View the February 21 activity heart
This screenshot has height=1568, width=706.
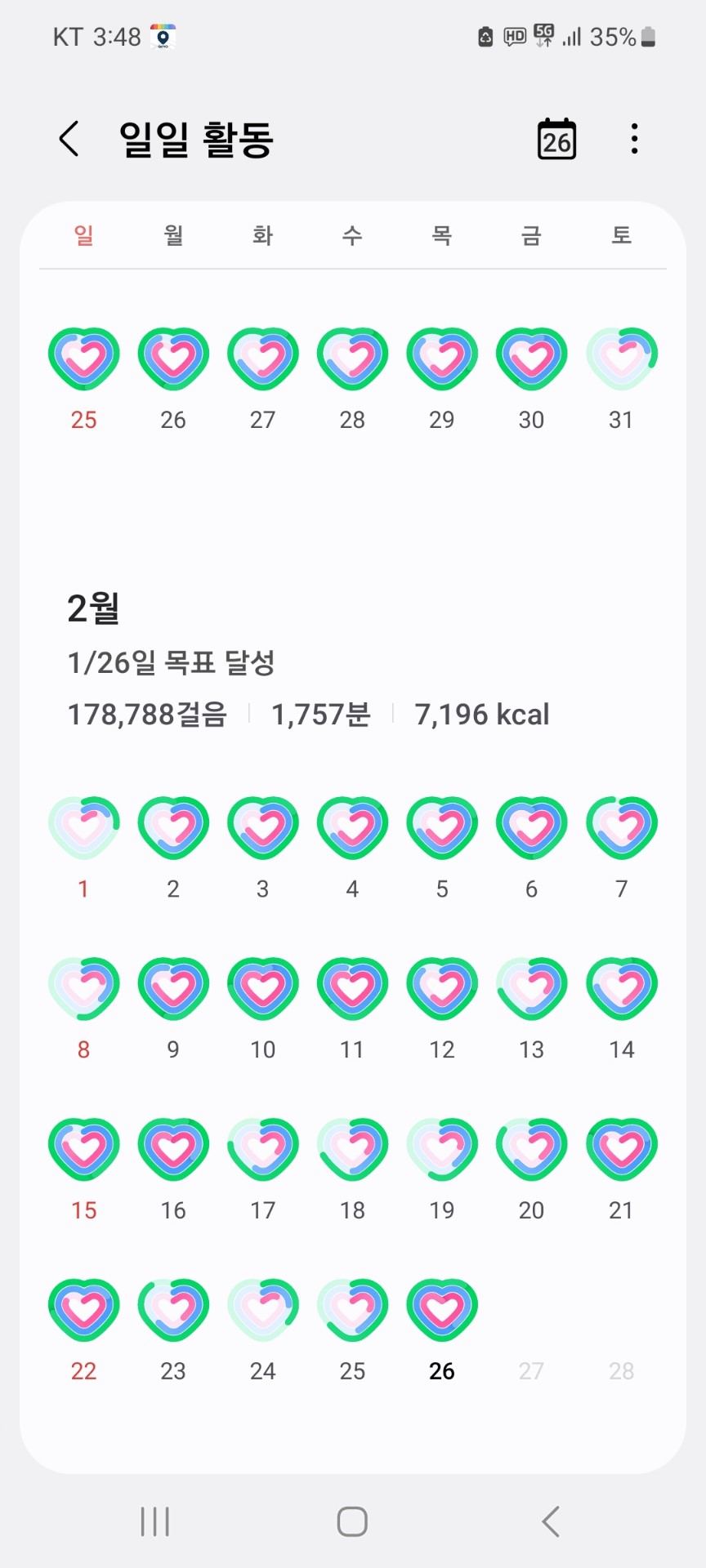pos(621,1149)
